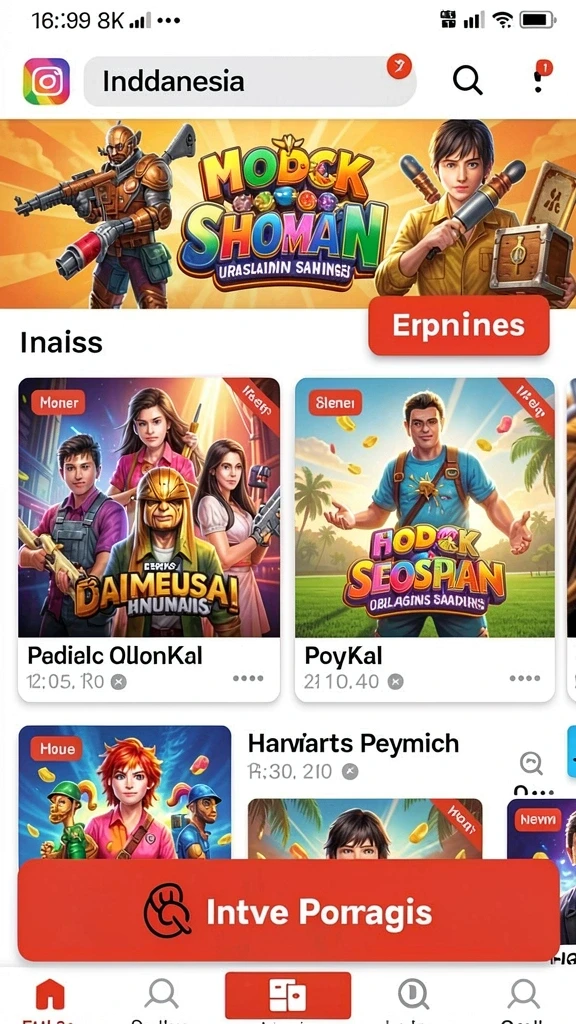This screenshot has height=1024, width=576.
Task: Open the overflow menu with the red badge
Action: point(539,77)
